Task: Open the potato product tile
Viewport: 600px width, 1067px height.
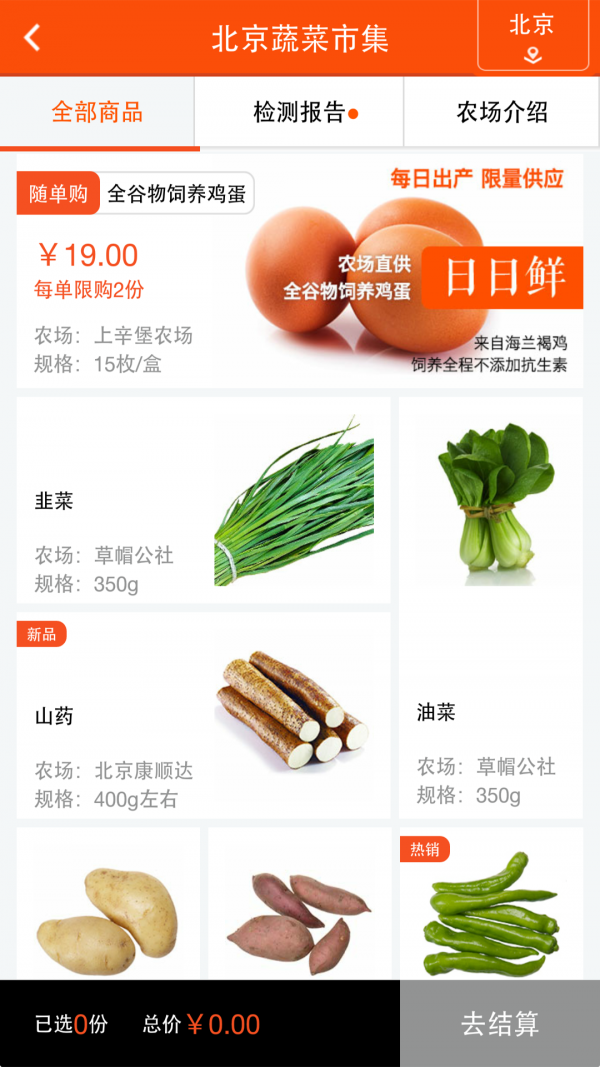Action: coord(108,905)
